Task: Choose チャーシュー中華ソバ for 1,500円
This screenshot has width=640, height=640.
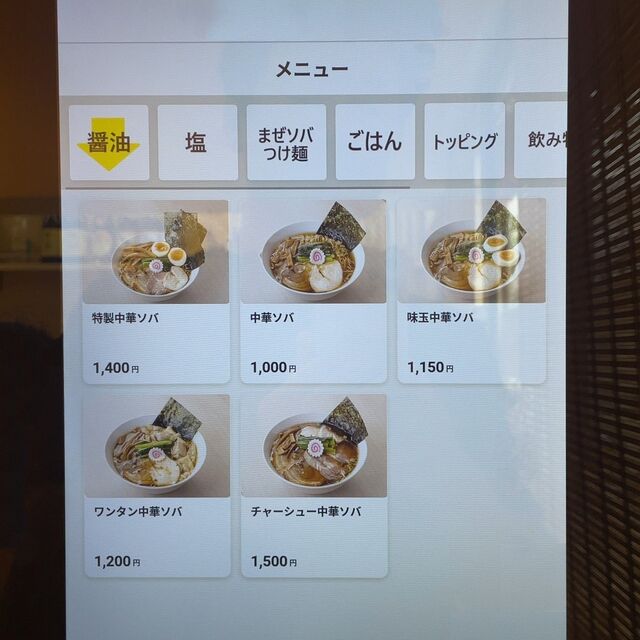Action: (313, 484)
